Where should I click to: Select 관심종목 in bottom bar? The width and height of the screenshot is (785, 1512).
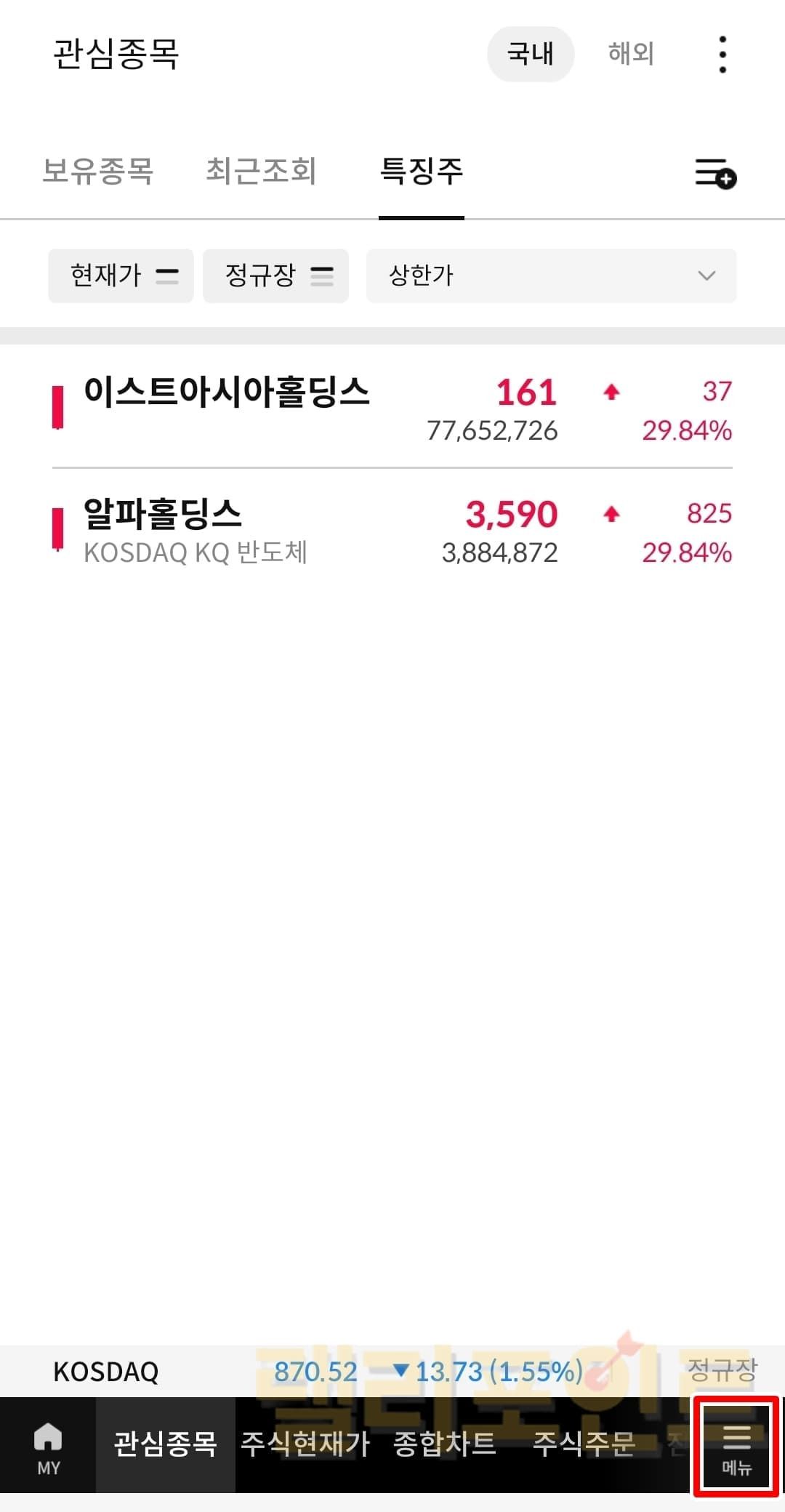click(x=166, y=1444)
